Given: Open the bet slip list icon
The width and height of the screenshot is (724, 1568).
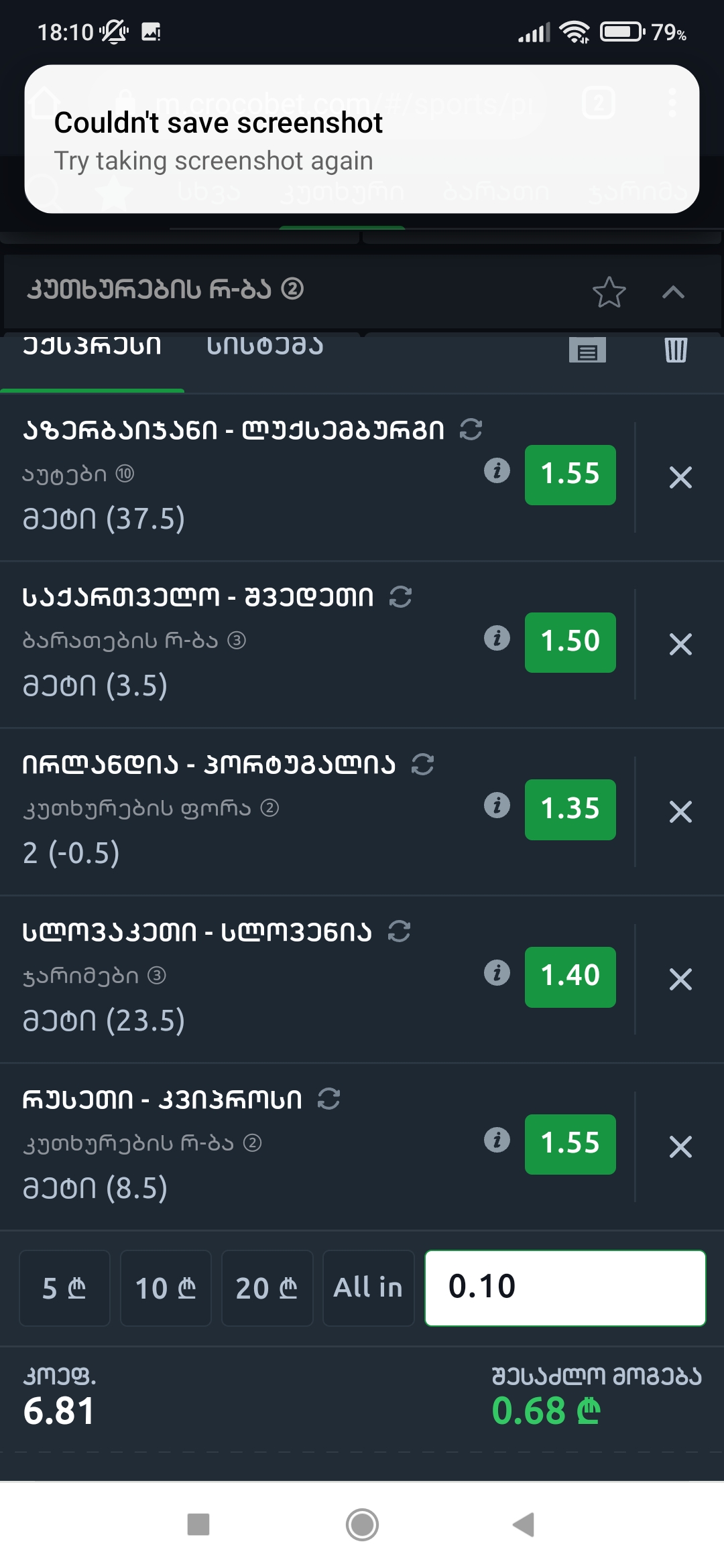Looking at the screenshot, I should [x=587, y=350].
